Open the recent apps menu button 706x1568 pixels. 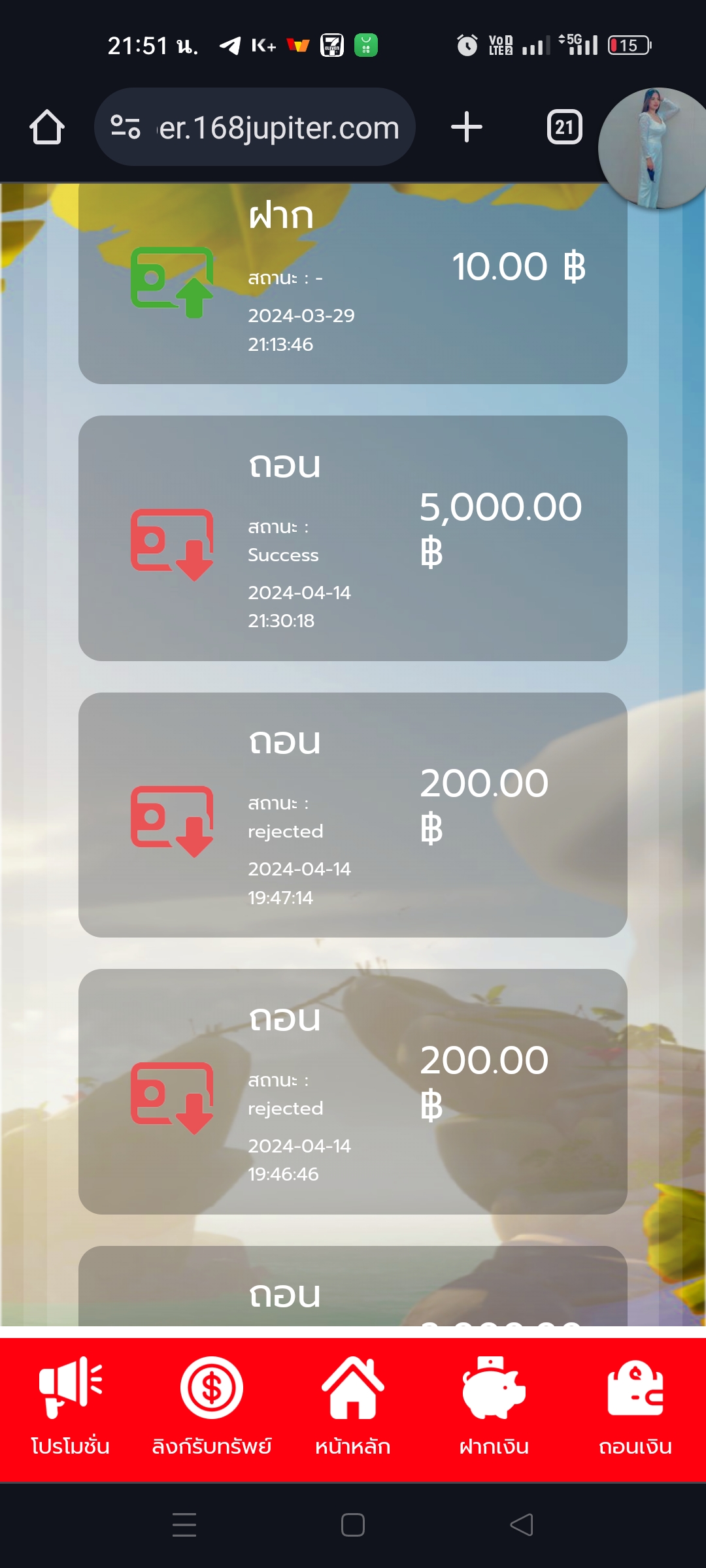tap(184, 1525)
